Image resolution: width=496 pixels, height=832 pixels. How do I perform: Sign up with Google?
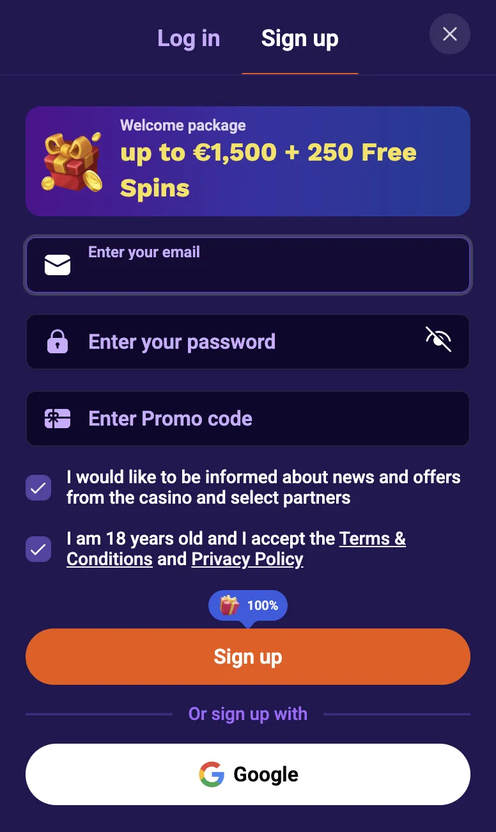(248, 774)
